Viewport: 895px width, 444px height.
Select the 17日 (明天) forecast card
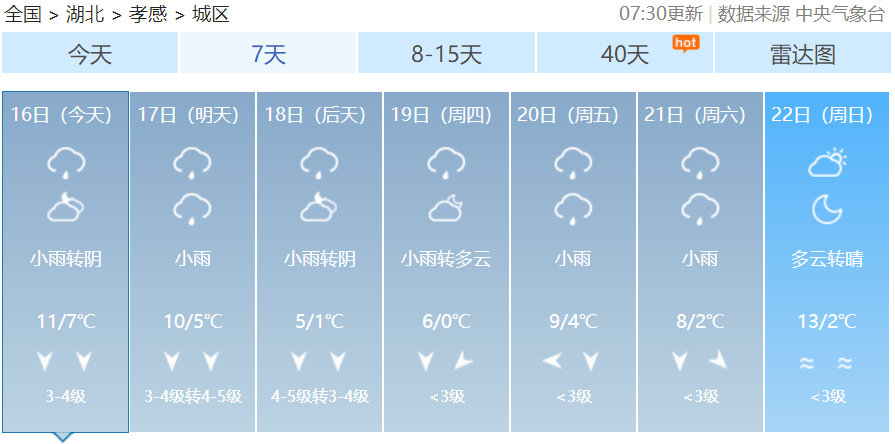[x=192, y=262]
